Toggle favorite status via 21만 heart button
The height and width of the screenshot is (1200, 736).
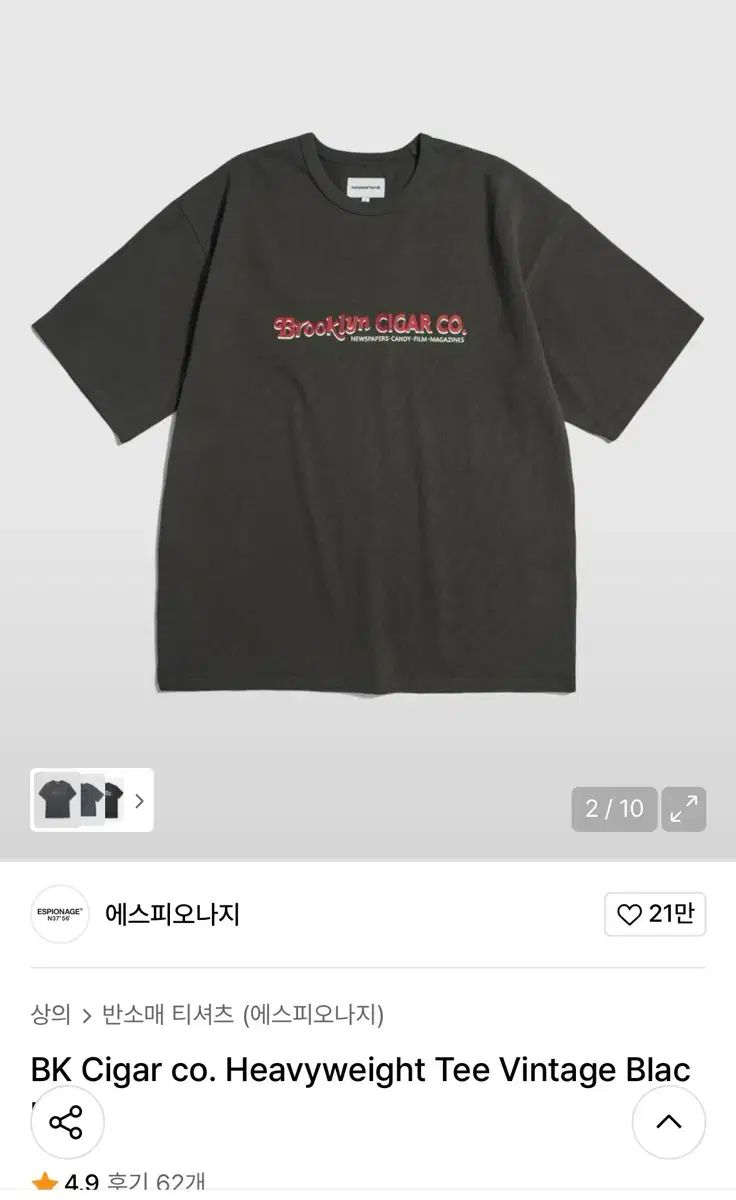[655, 916]
